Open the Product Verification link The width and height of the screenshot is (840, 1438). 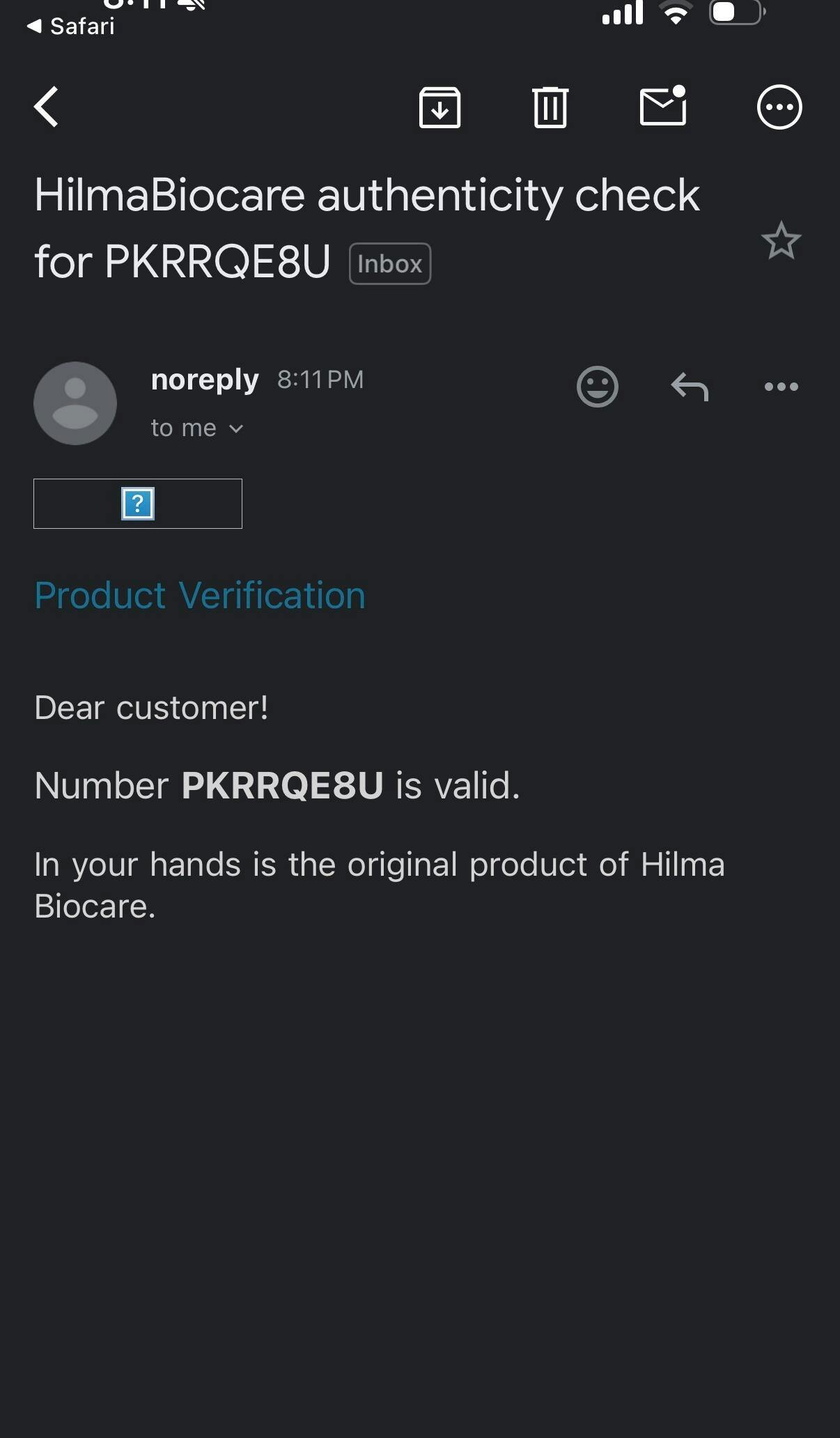tap(200, 596)
